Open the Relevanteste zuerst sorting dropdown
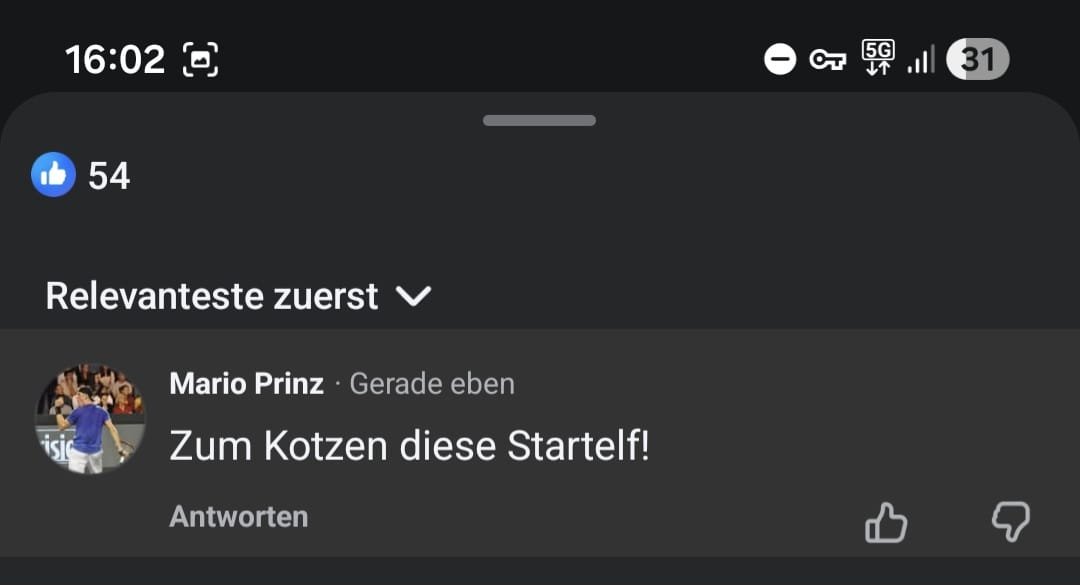 point(238,297)
